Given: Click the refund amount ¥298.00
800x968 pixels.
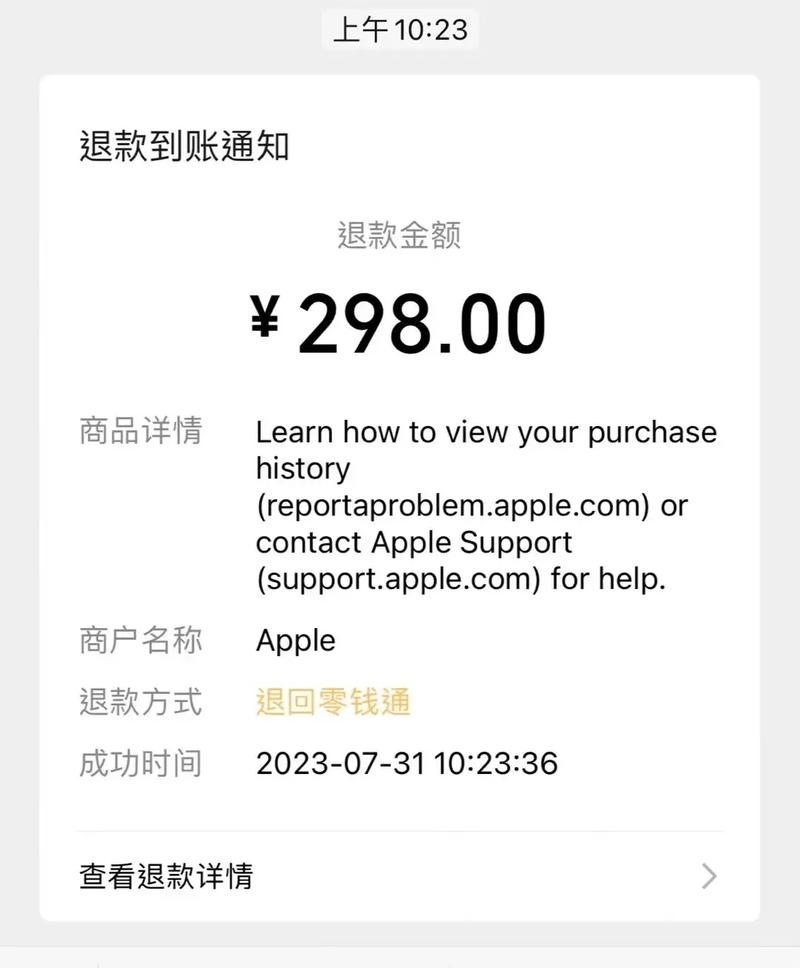Looking at the screenshot, I should point(400,320).
